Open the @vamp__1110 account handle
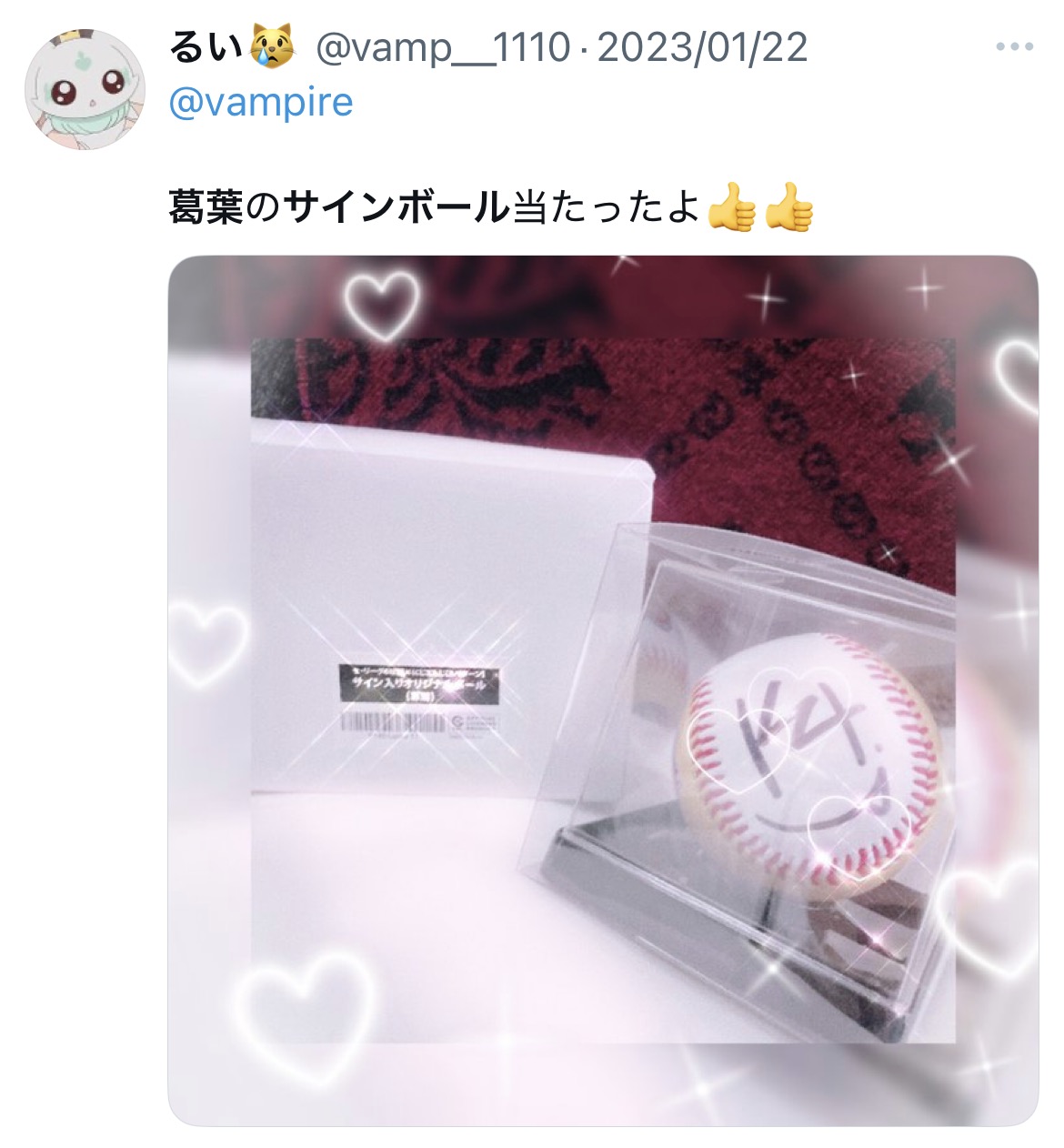 (443, 47)
